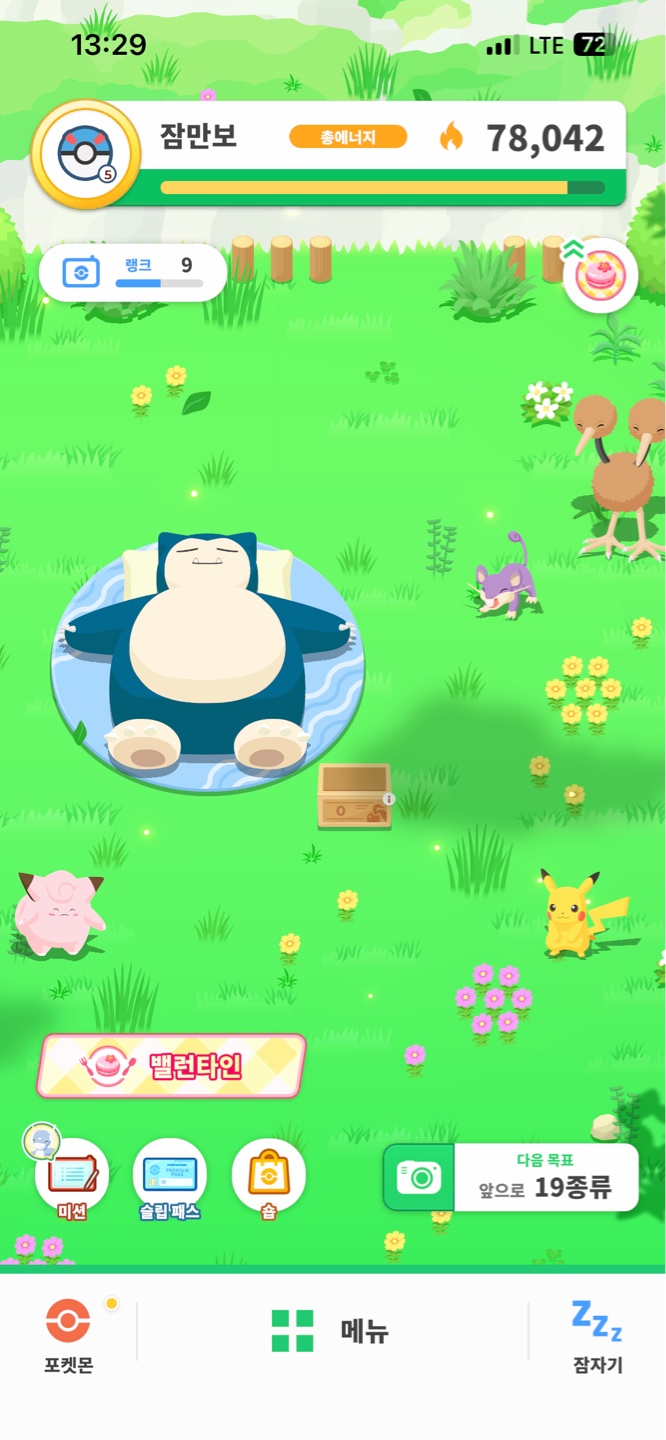Open the 메뉴 menu
Screen dimensions: 666x1440
click(x=330, y=1331)
